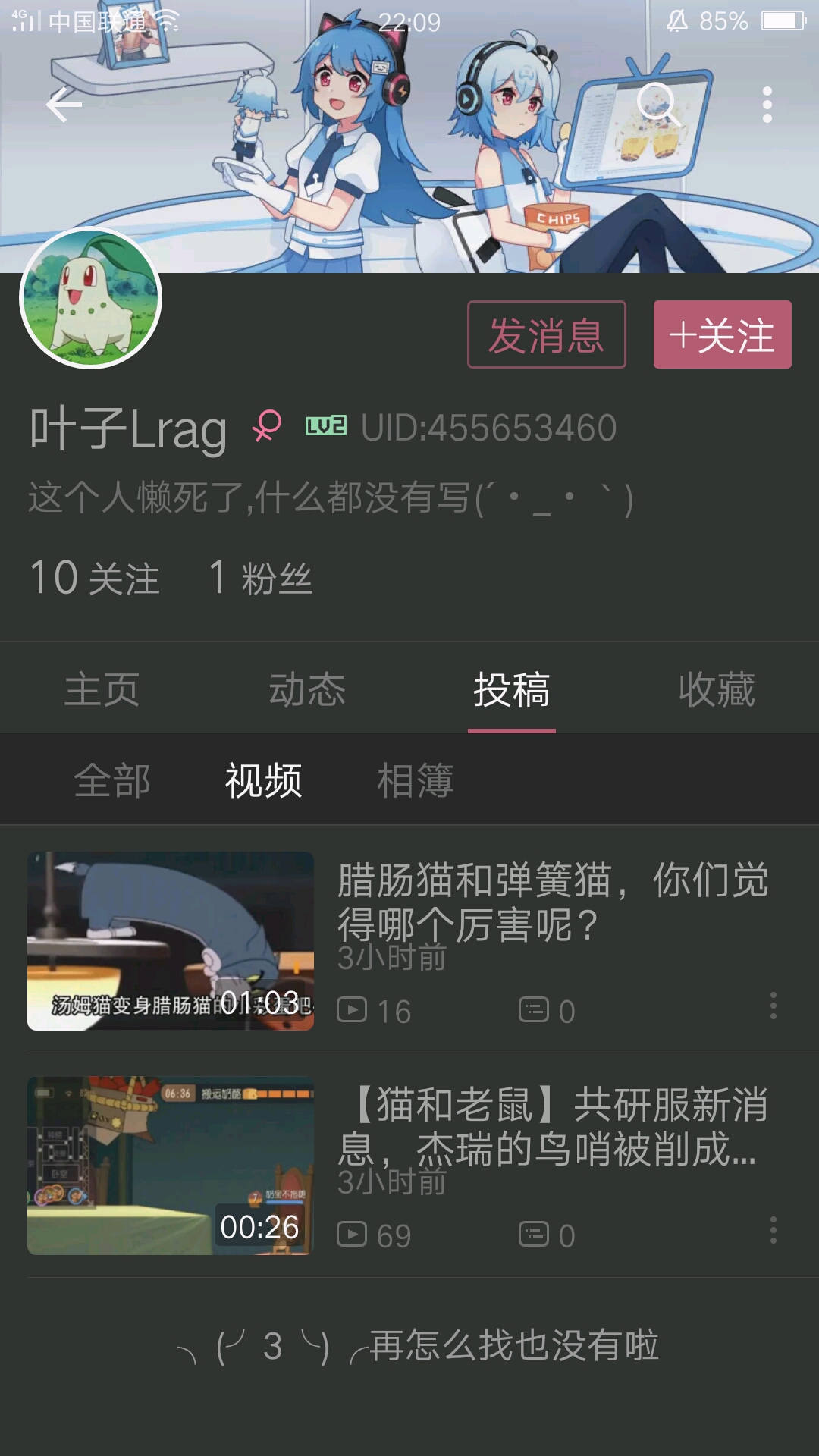The image size is (819, 1456).
Task: Switch to the 收藏 tab
Action: click(717, 689)
